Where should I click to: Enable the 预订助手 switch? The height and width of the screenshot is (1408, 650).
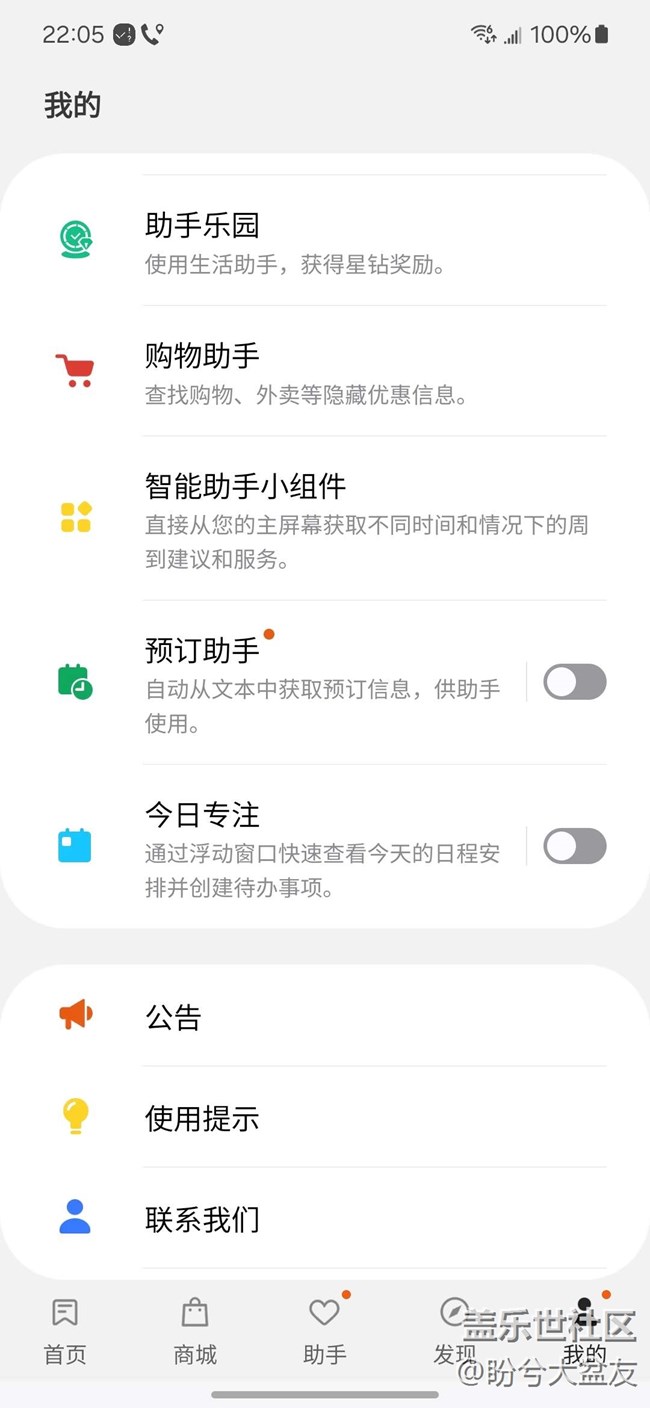click(574, 682)
